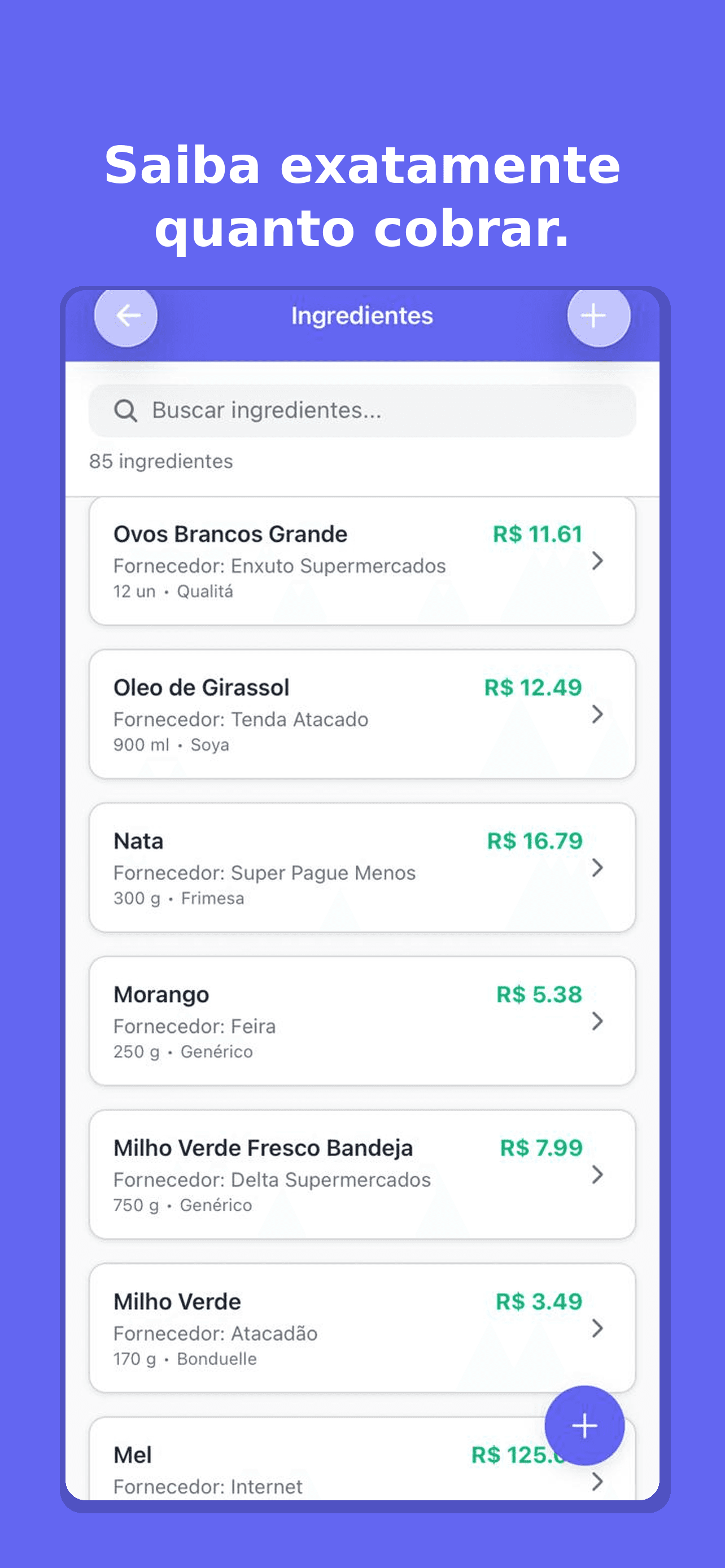Tap the R$ 5.38 price on Morango
Viewport: 725px width, 1568px height.
click(538, 994)
